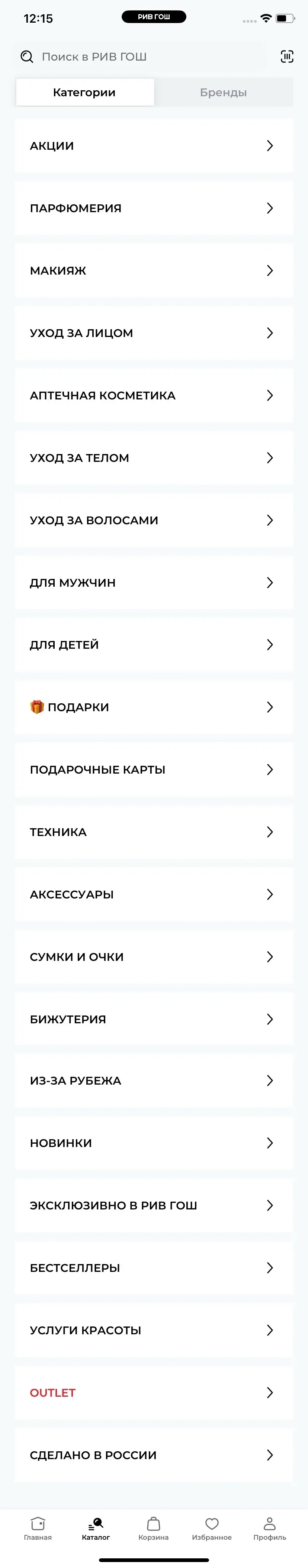Open АПТЕЧНАЯ КОСМЕТИКА category
This screenshot has width=308, height=1568.
pyautogui.click(x=154, y=396)
